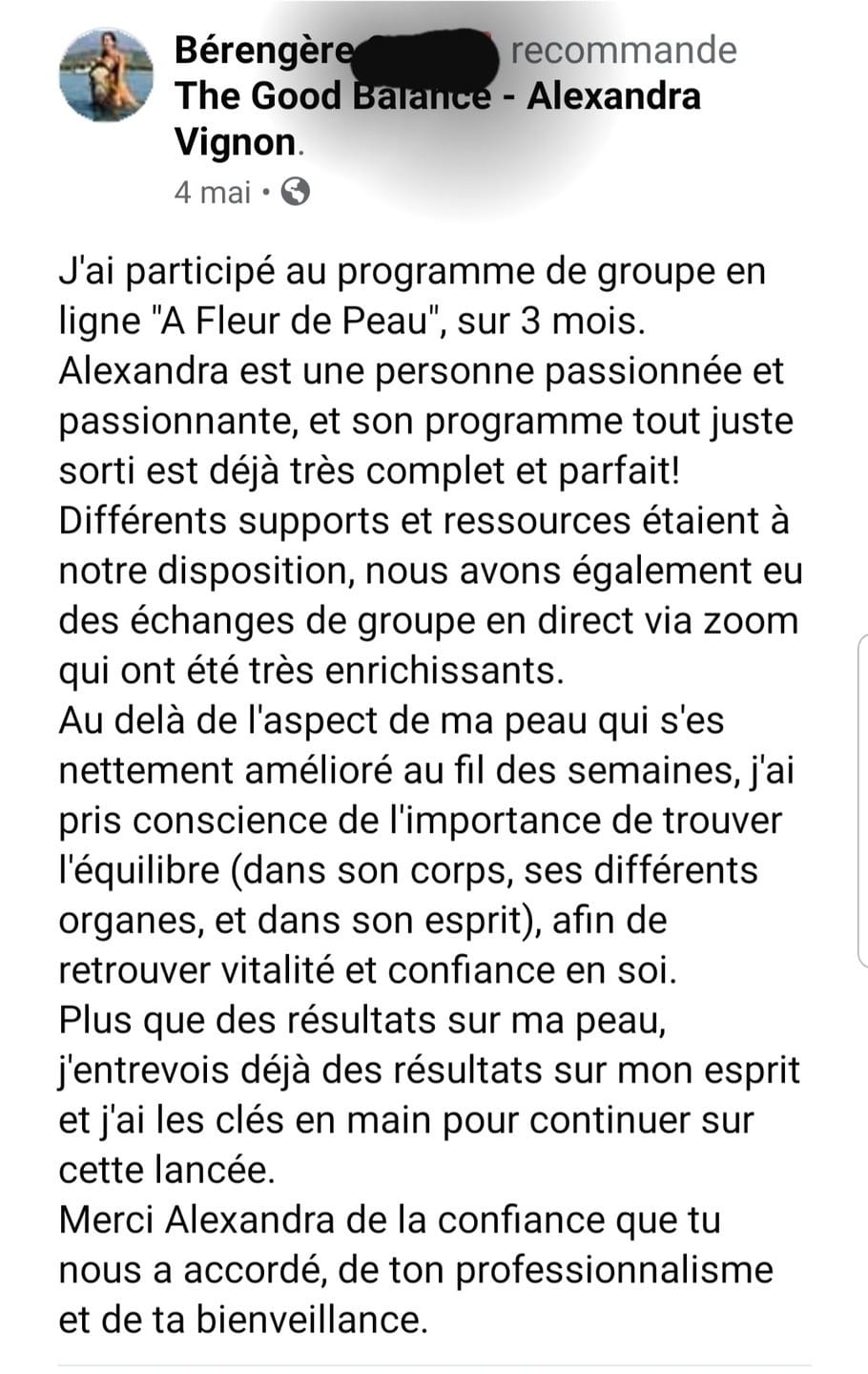
Task: Open The Good Balance - Alexandra Vignon page
Action: [x=438, y=119]
